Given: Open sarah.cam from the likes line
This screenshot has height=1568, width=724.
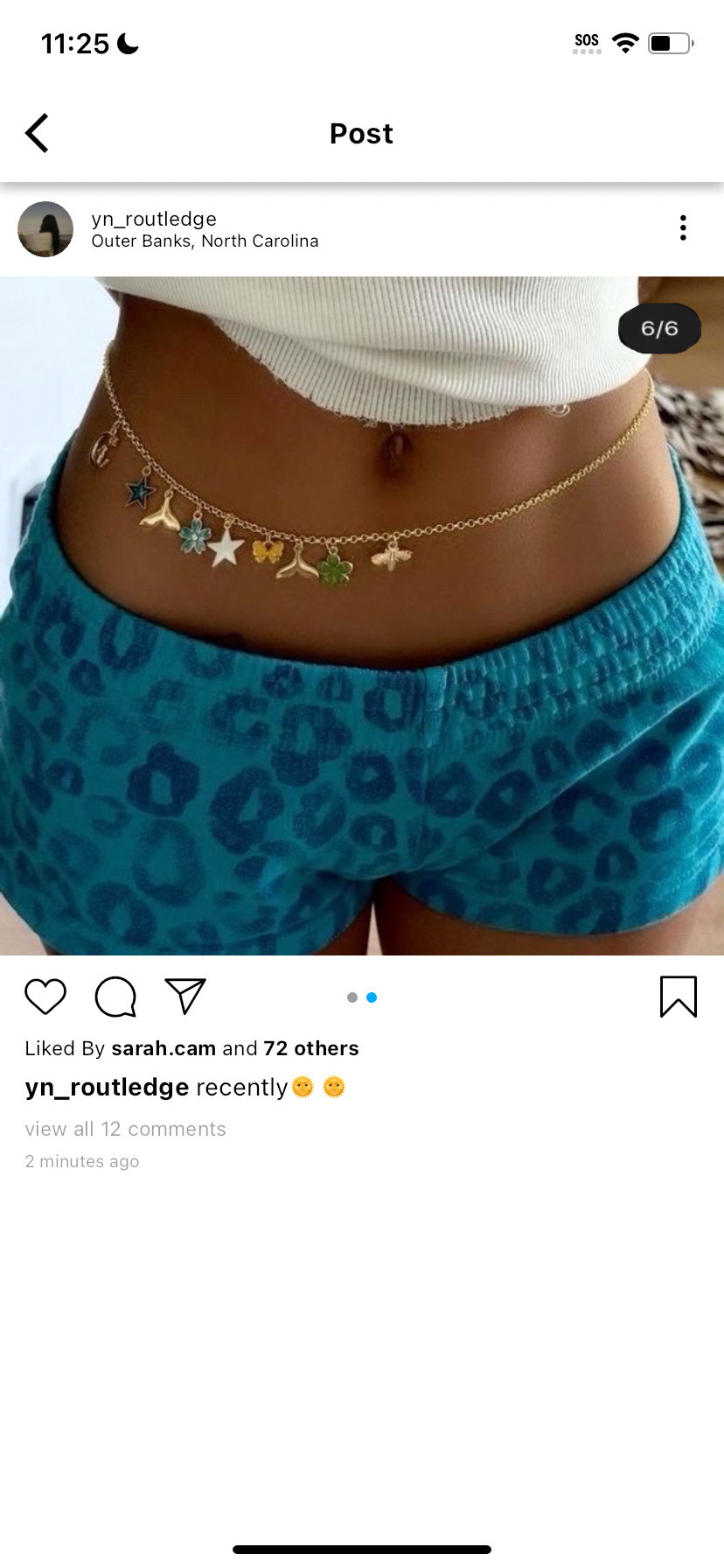Looking at the screenshot, I should pyautogui.click(x=164, y=1048).
